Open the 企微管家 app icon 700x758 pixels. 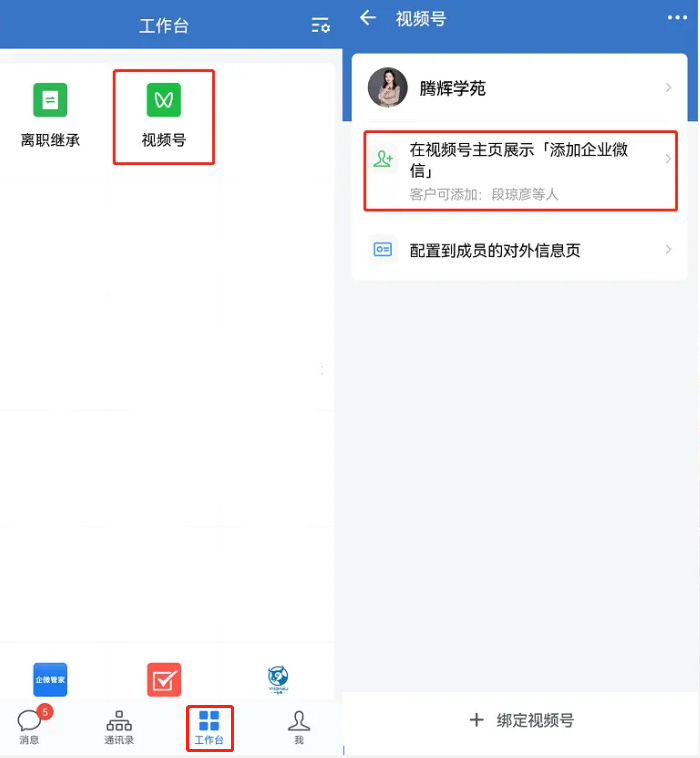[x=50, y=679]
